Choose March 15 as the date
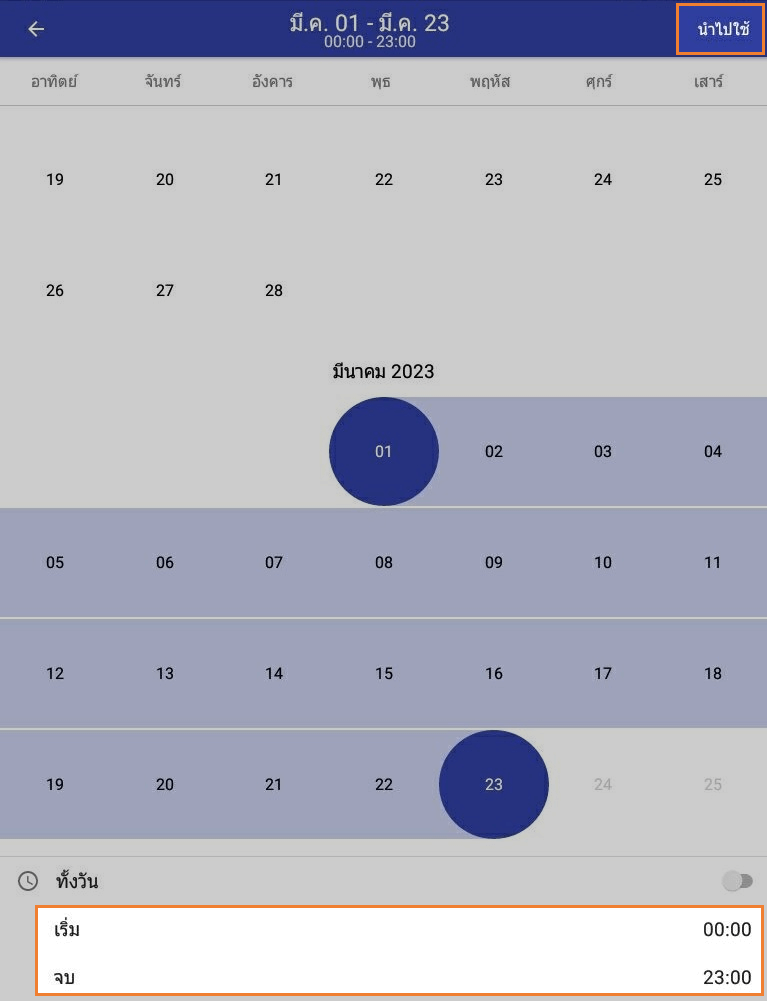 pyautogui.click(x=384, y=674)
